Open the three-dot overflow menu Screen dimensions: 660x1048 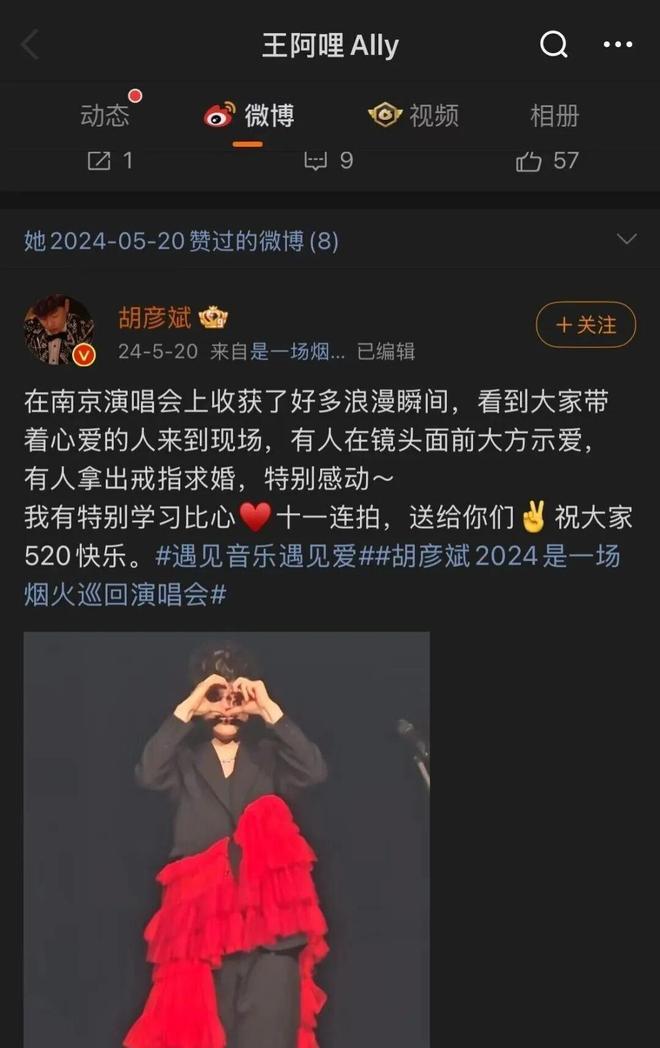click(x=617, y=45)
